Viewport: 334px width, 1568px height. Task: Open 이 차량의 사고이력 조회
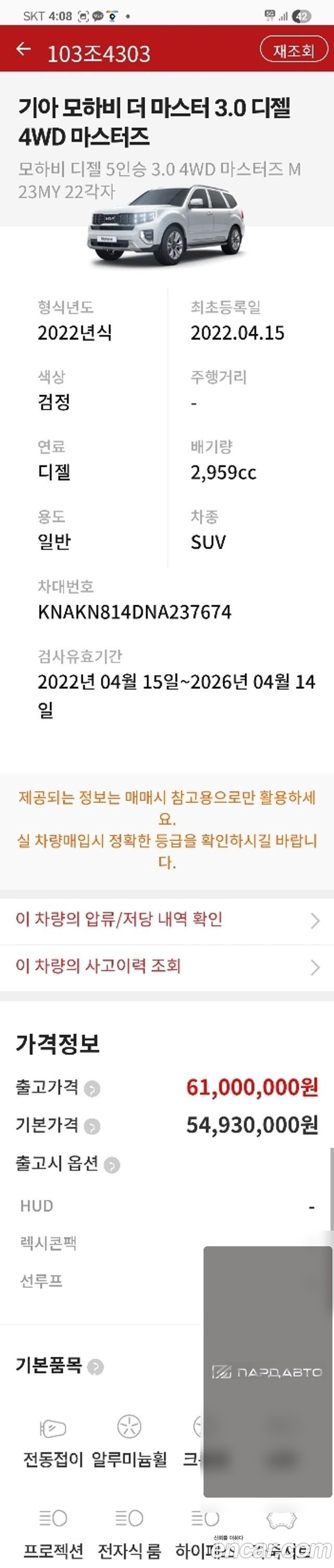167,967
